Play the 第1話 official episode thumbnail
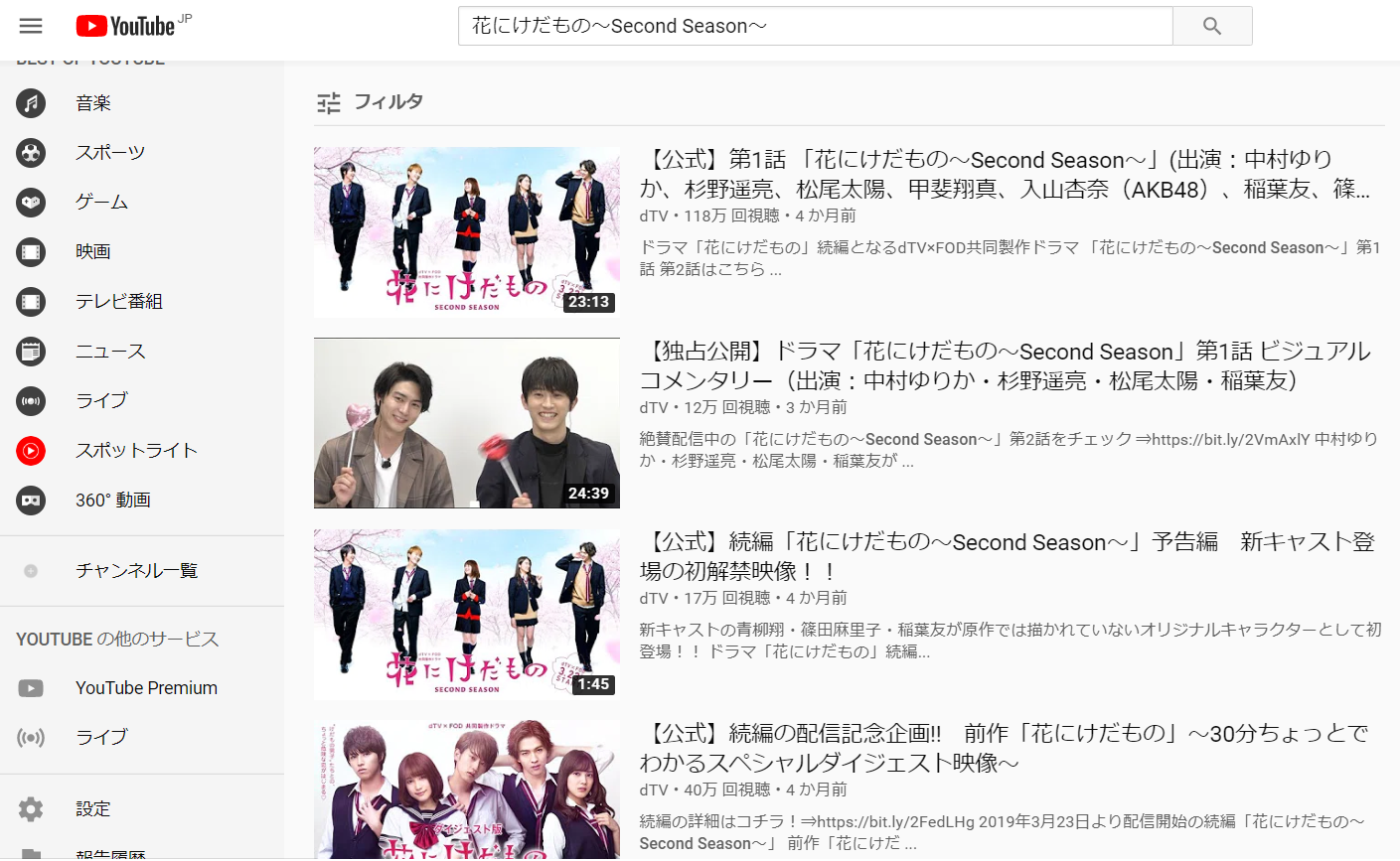This screenshot has height=861, width=1400. click(466, 231)
